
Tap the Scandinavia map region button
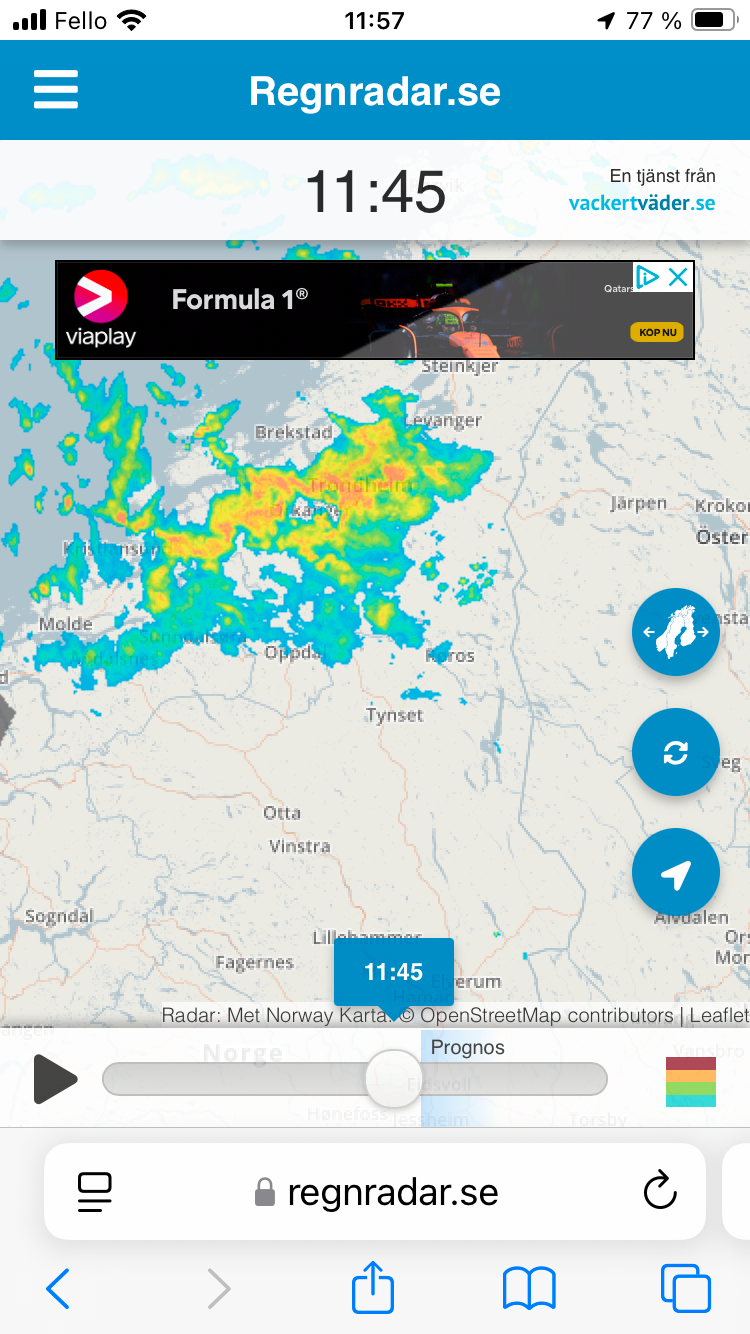point(675,632)
